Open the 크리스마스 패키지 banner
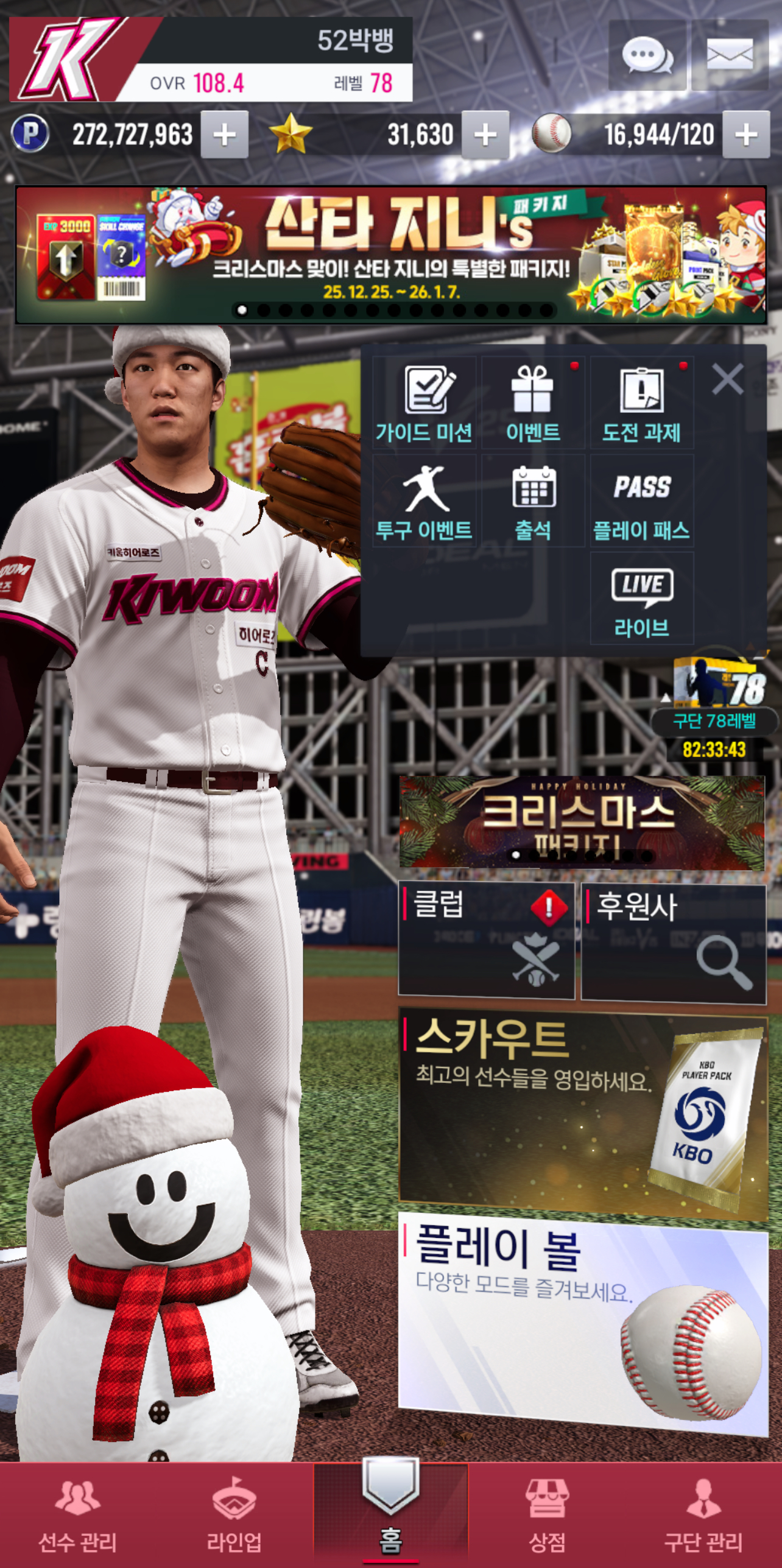The width and height of the screenshot is (782, 1568). tap(582, 821)
